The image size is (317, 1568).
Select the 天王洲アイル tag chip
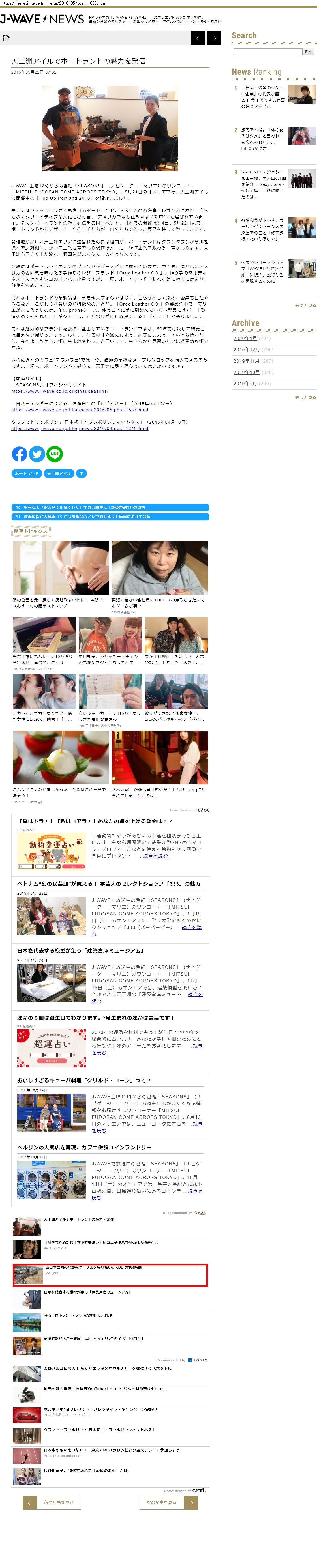point(59,473)
